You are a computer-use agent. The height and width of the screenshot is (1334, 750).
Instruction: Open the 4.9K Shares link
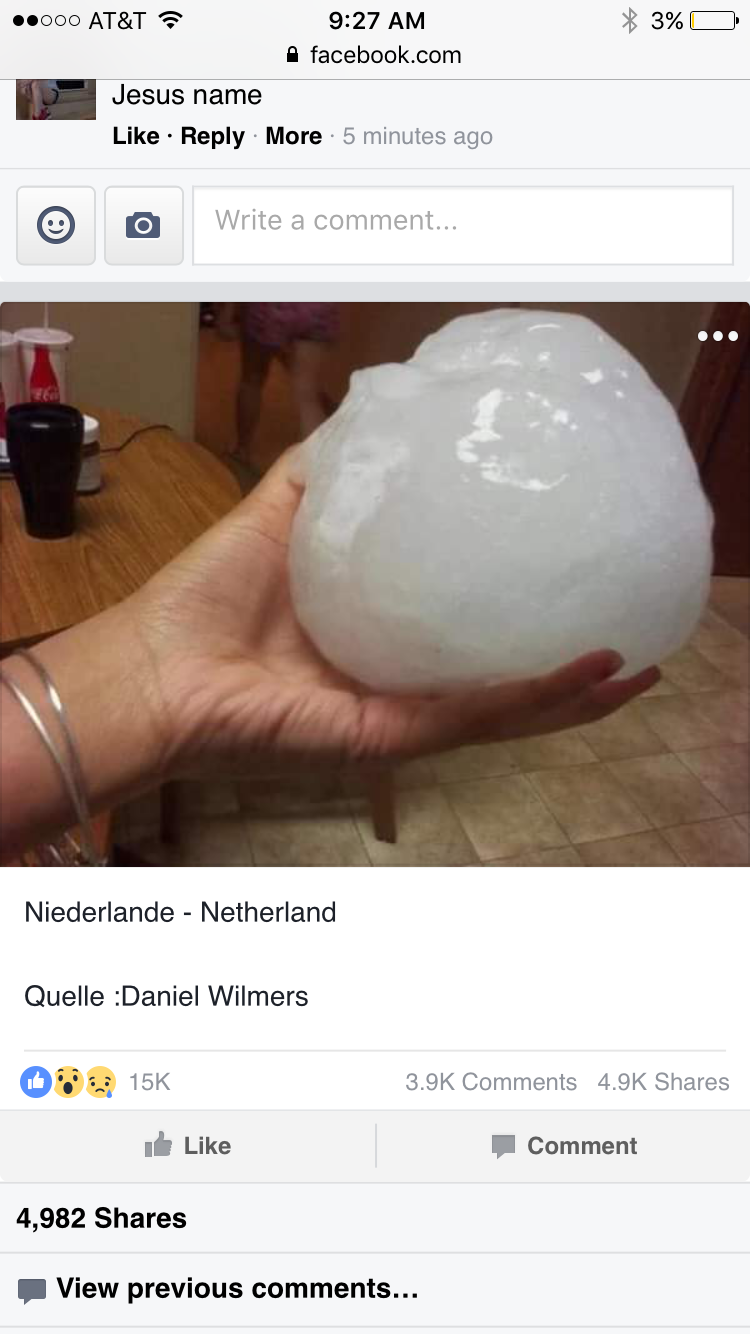click(x=663, y=1082)
